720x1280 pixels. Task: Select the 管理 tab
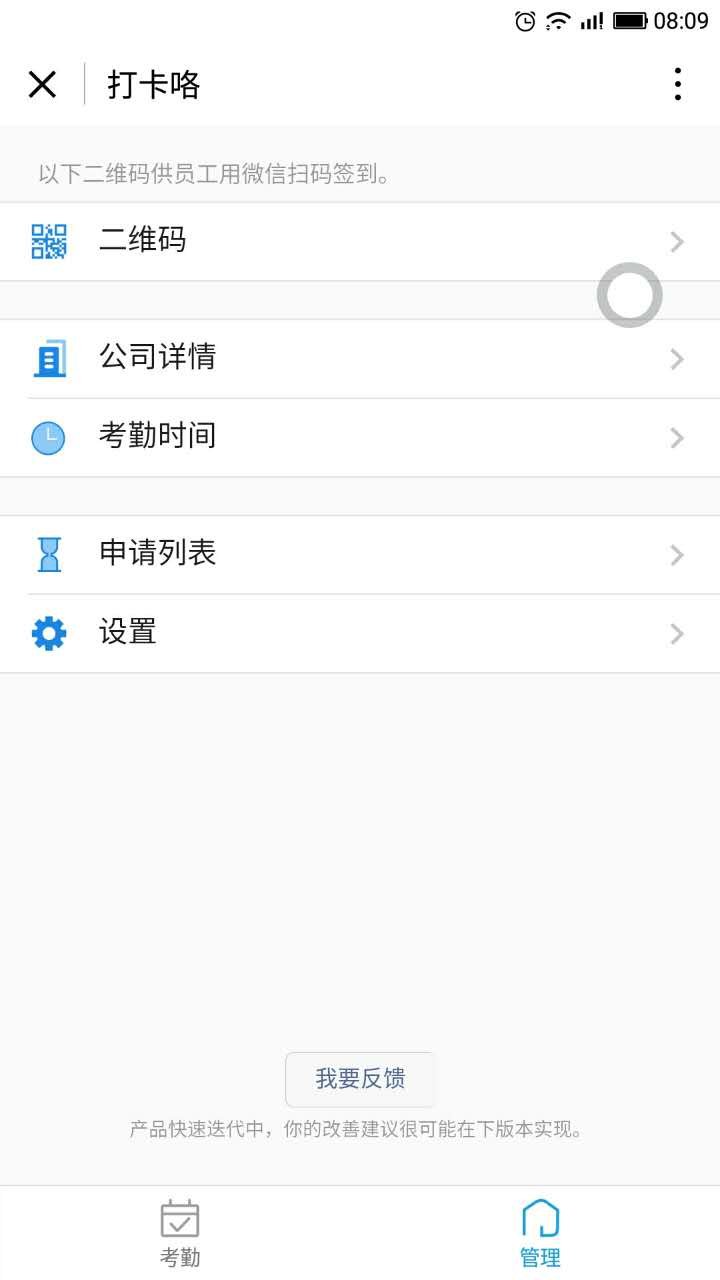coord(540,1233)
